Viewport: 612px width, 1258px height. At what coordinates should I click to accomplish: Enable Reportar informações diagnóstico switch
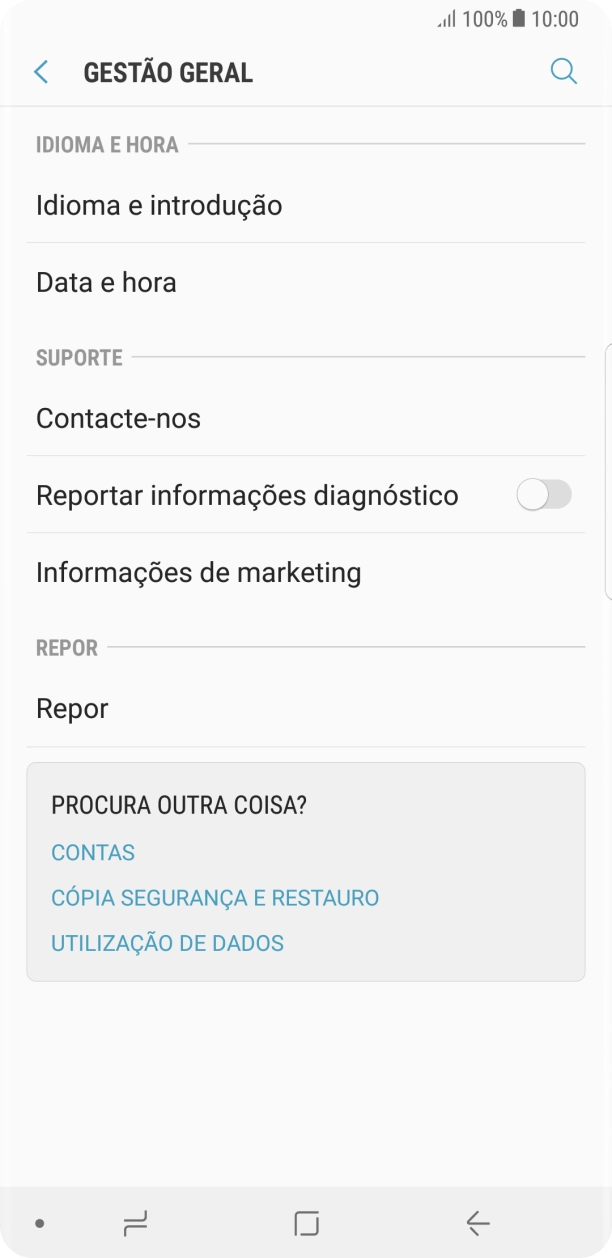(543, 495)
